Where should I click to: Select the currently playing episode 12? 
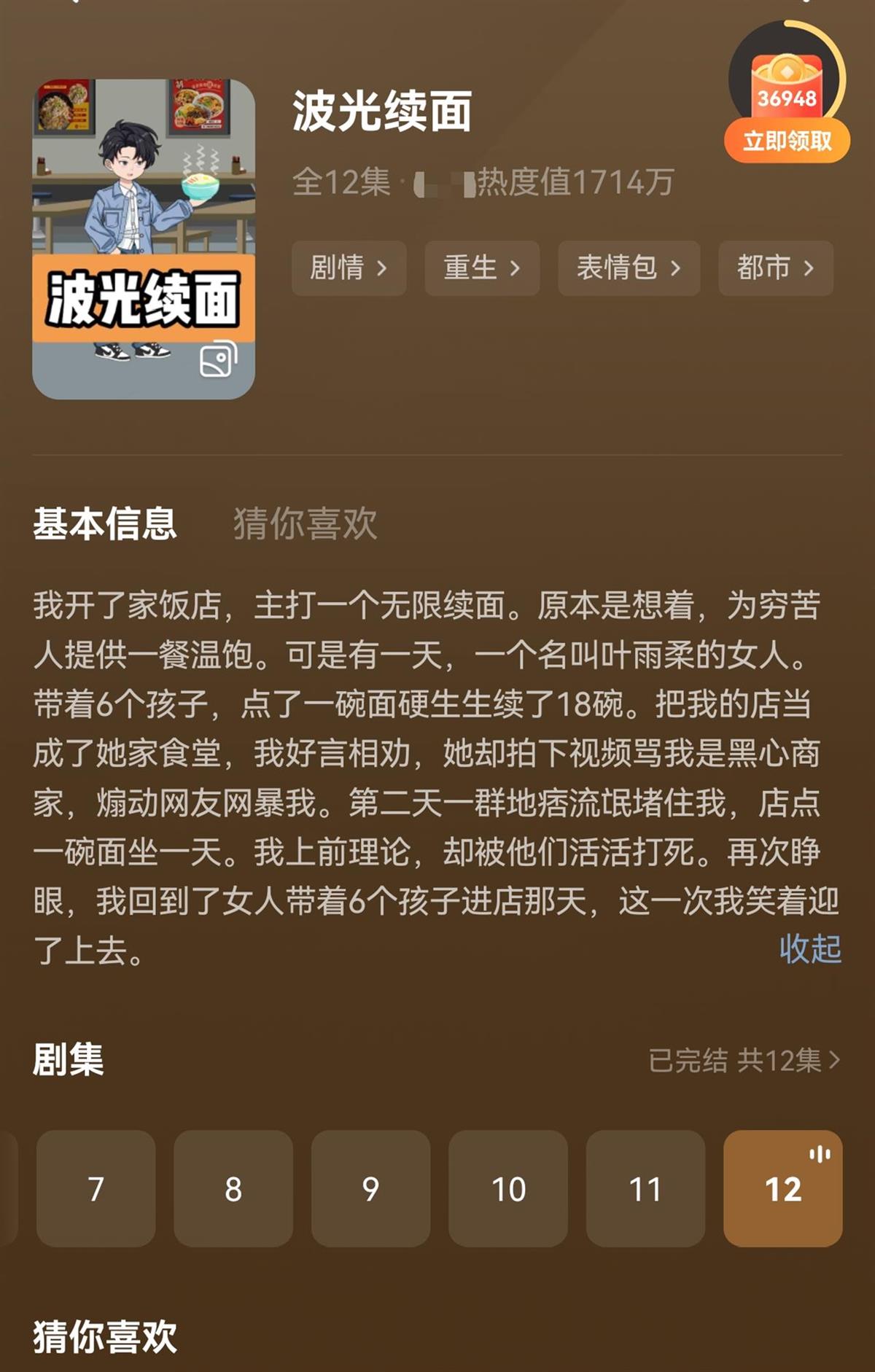[x=782, y=1188]
